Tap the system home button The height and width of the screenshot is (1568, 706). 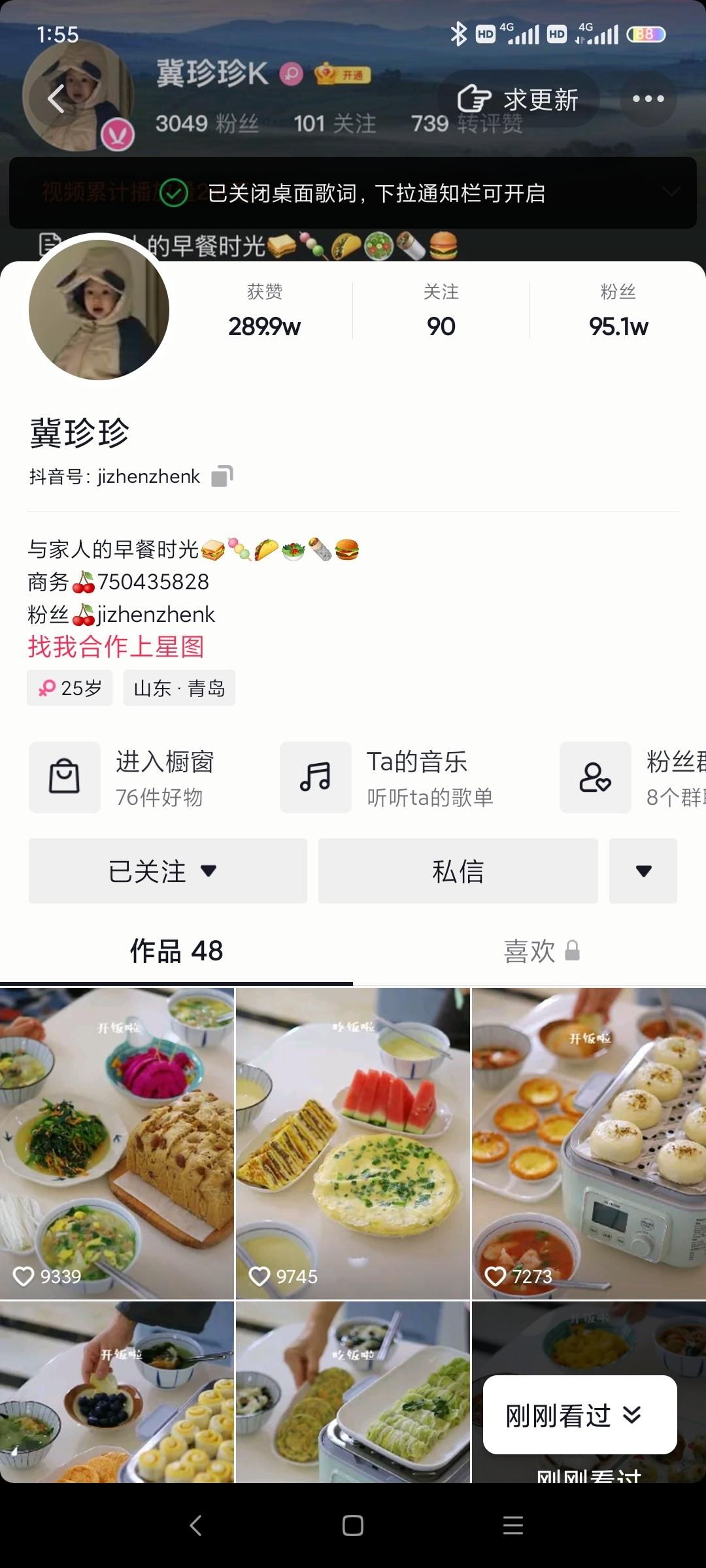coord(353,1526)
